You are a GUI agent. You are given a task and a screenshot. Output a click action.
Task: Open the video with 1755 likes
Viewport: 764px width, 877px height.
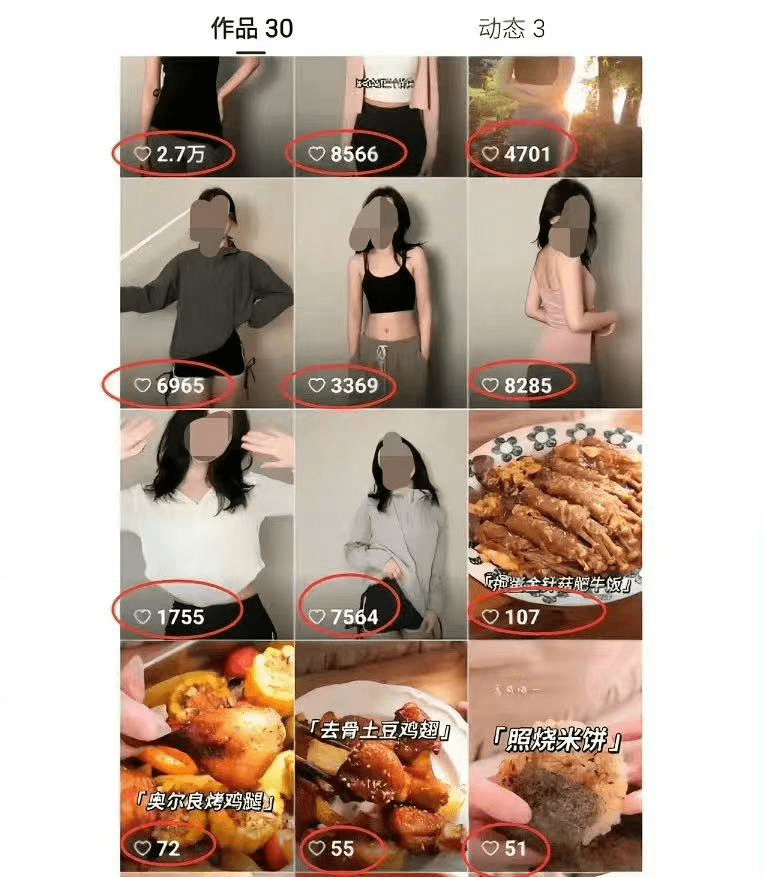click(207, 523)
